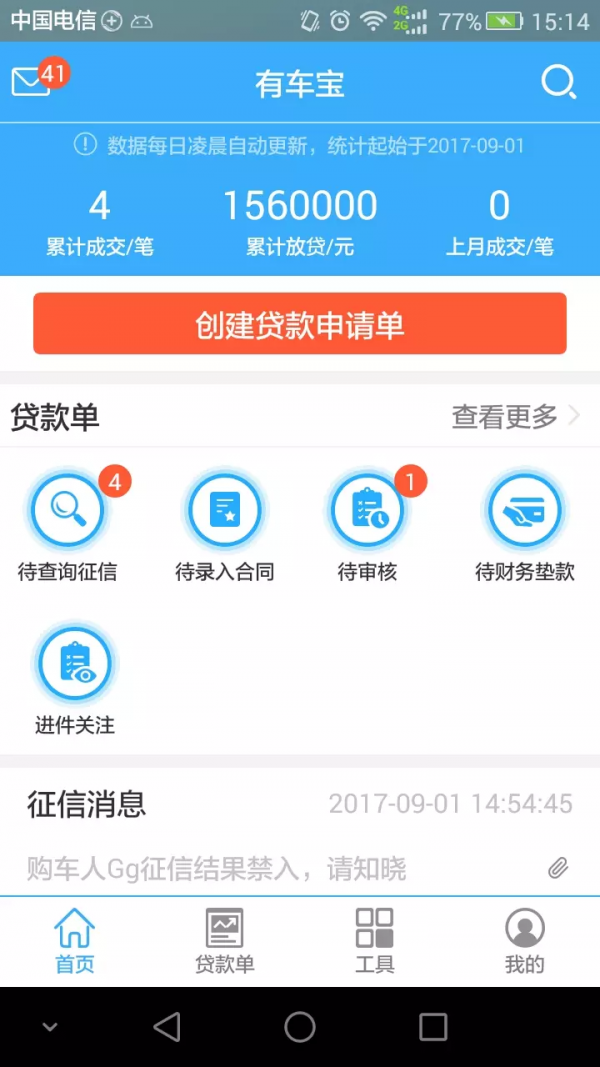600x1067 pixels.
Task: Open 进件关注
Action: [x=75, y=680]
